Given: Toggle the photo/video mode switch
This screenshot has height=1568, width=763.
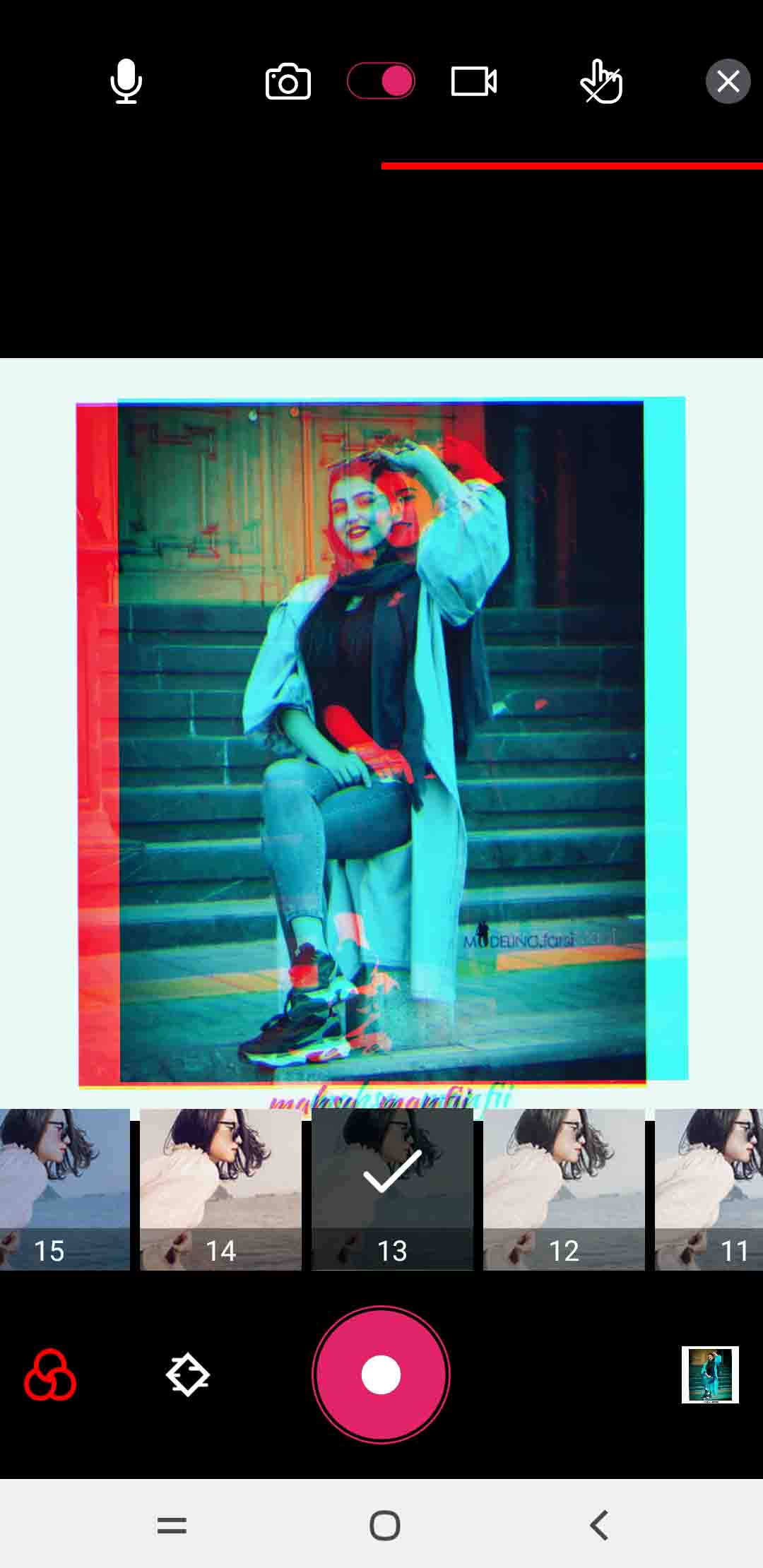Looking at the screenshot, I should click(x=381, y=81).
